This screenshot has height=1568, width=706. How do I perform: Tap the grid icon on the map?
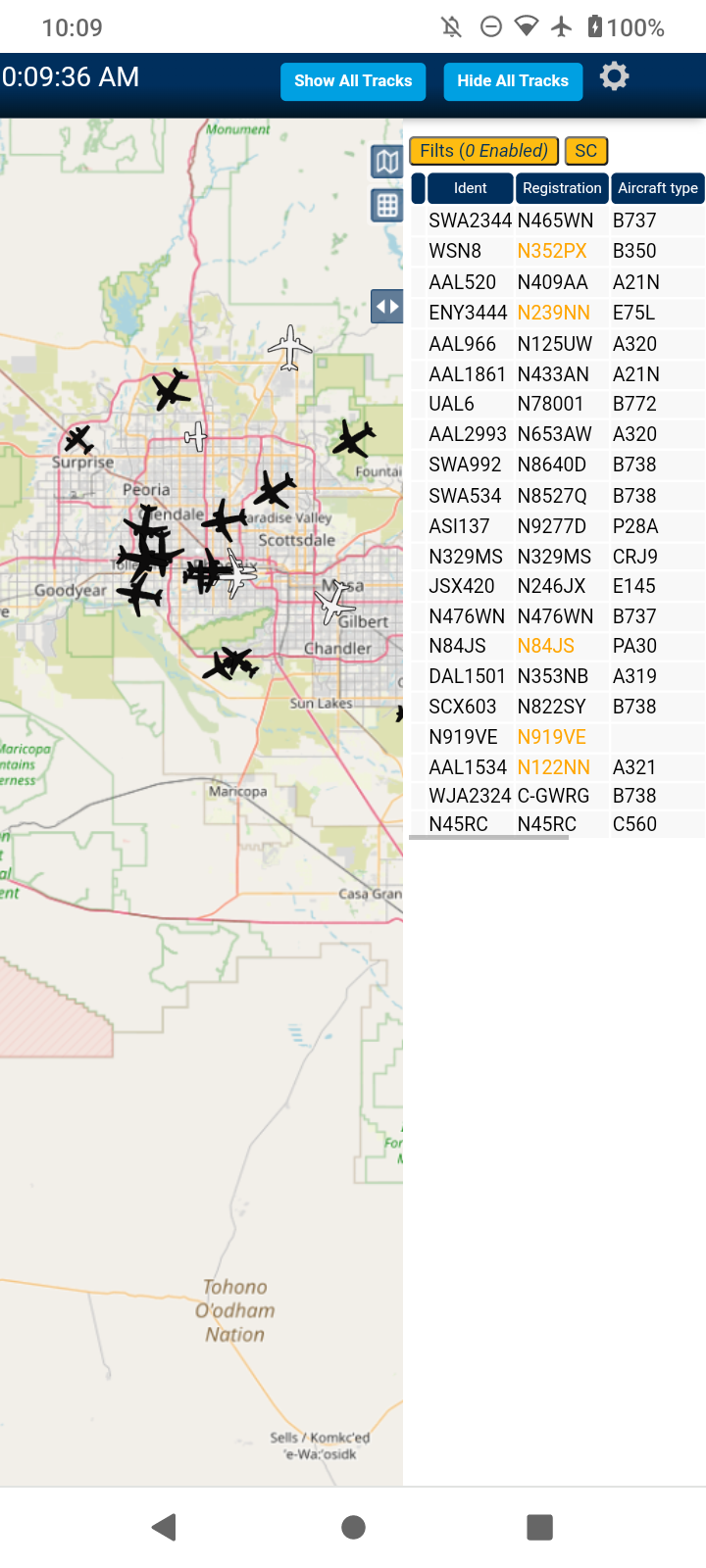click(387, 206)
